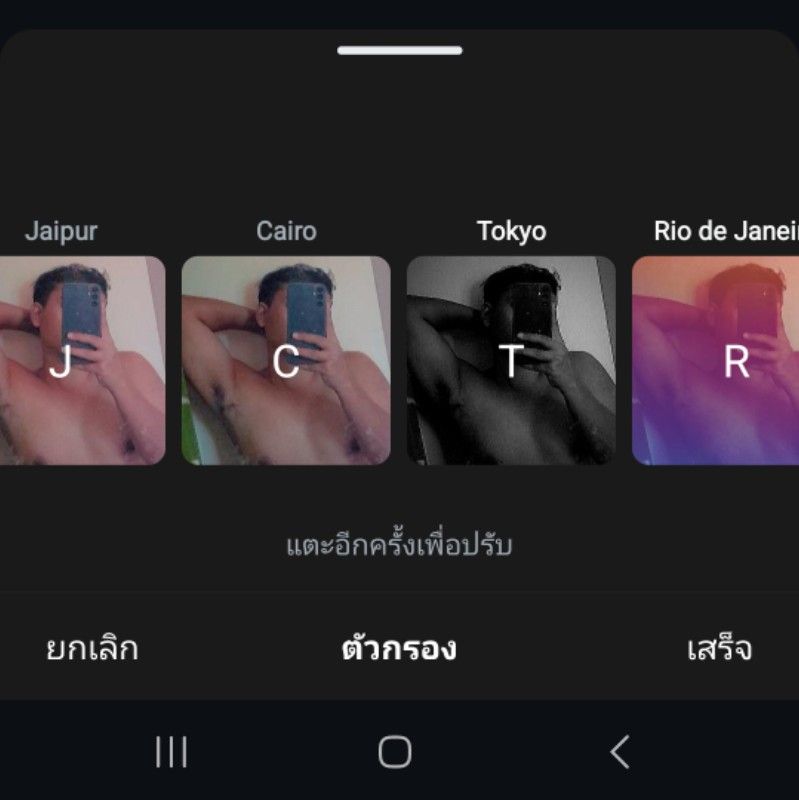Switch to the ตัวกรอง tab

tap(399, 649)
